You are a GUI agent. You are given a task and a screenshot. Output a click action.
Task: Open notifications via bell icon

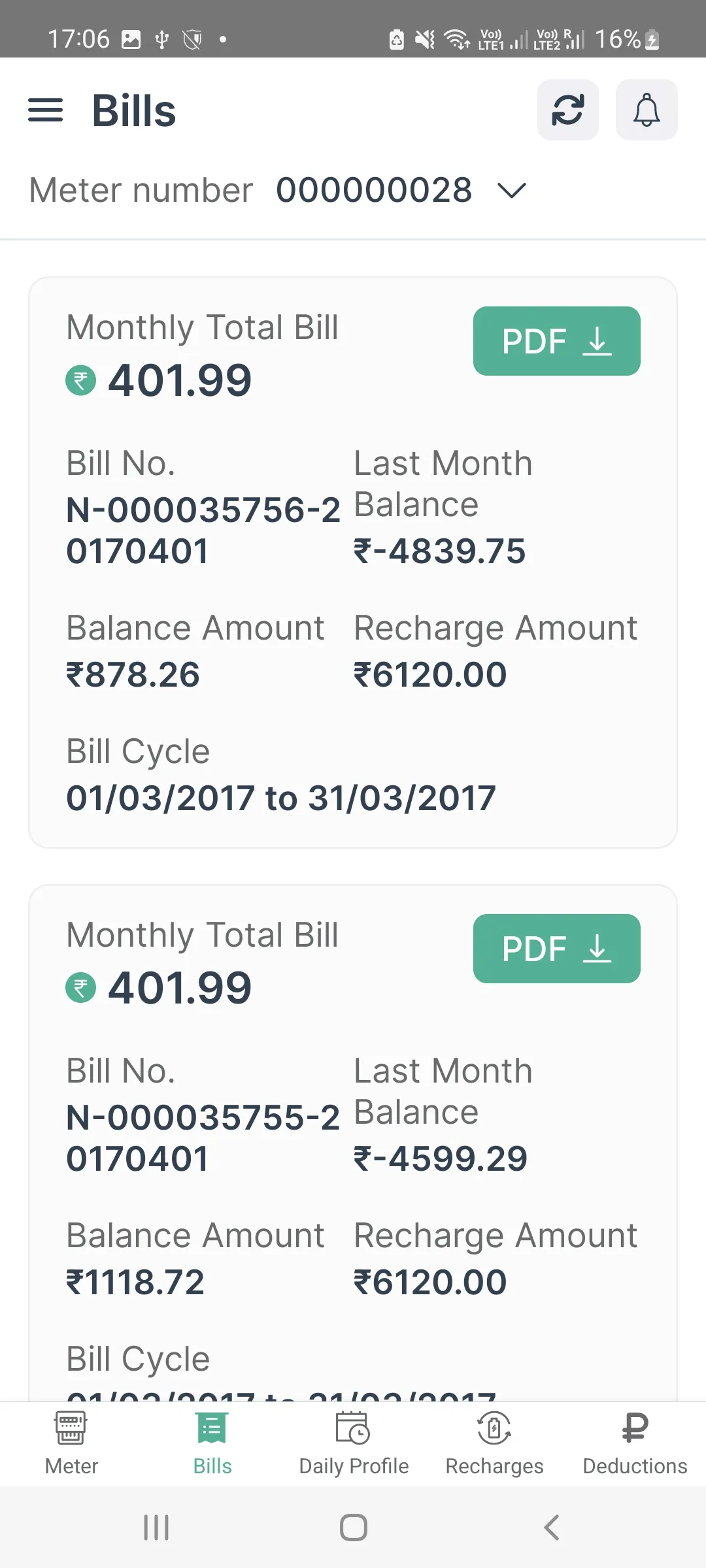pos(646,110)
